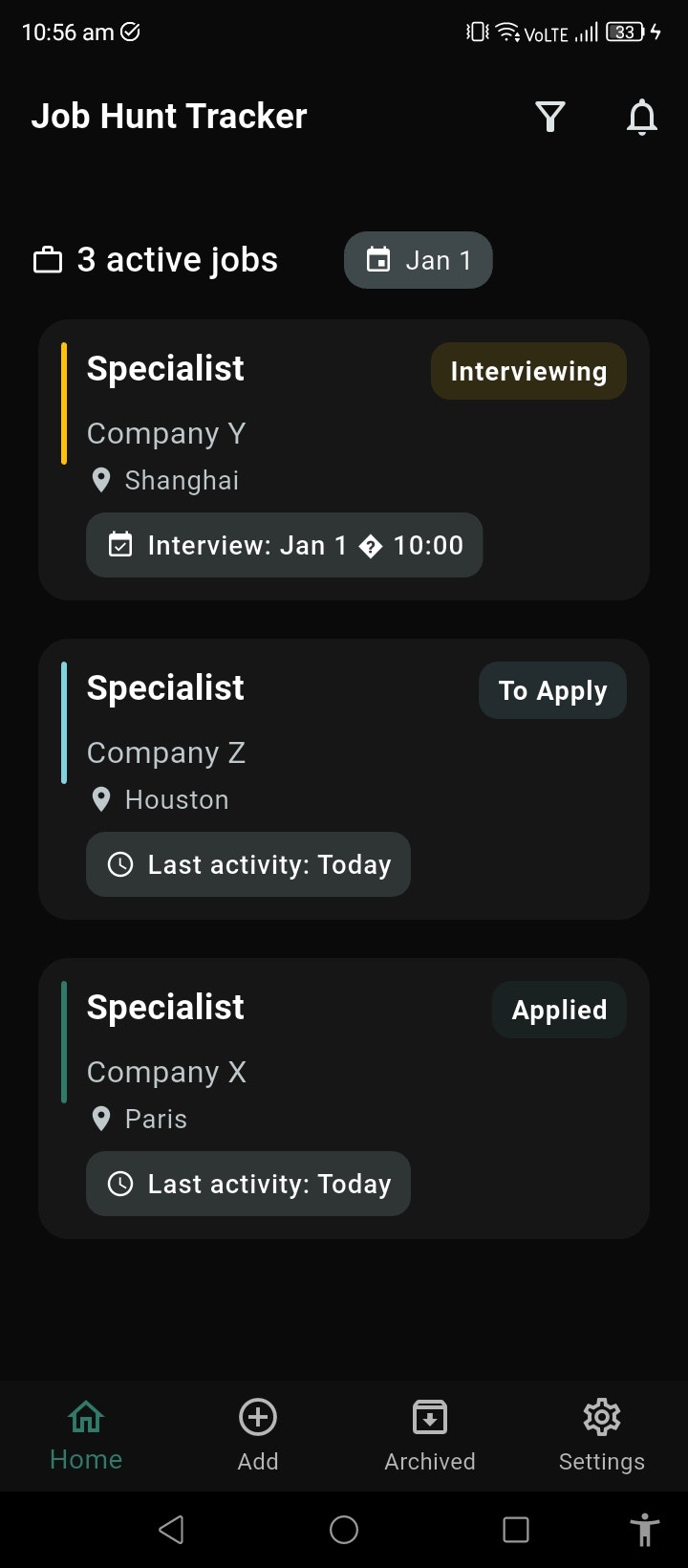The height and width of the screenshot is (1568, 688).
Task: Toggle the To Apply status on Company Z
Action: pyautogui.click(x=552, y=690)
